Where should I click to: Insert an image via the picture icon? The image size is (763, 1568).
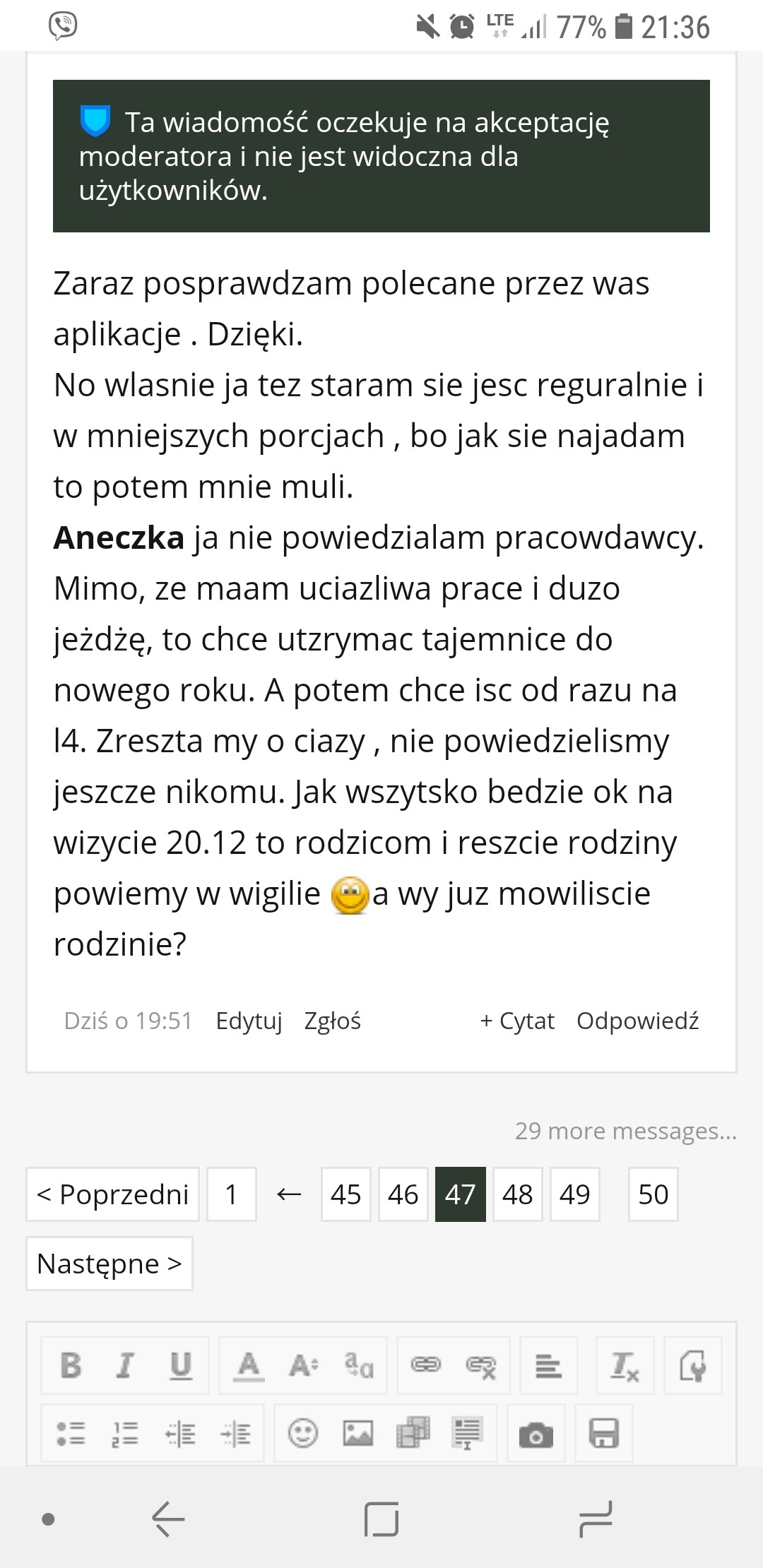tap(357, 1433)
